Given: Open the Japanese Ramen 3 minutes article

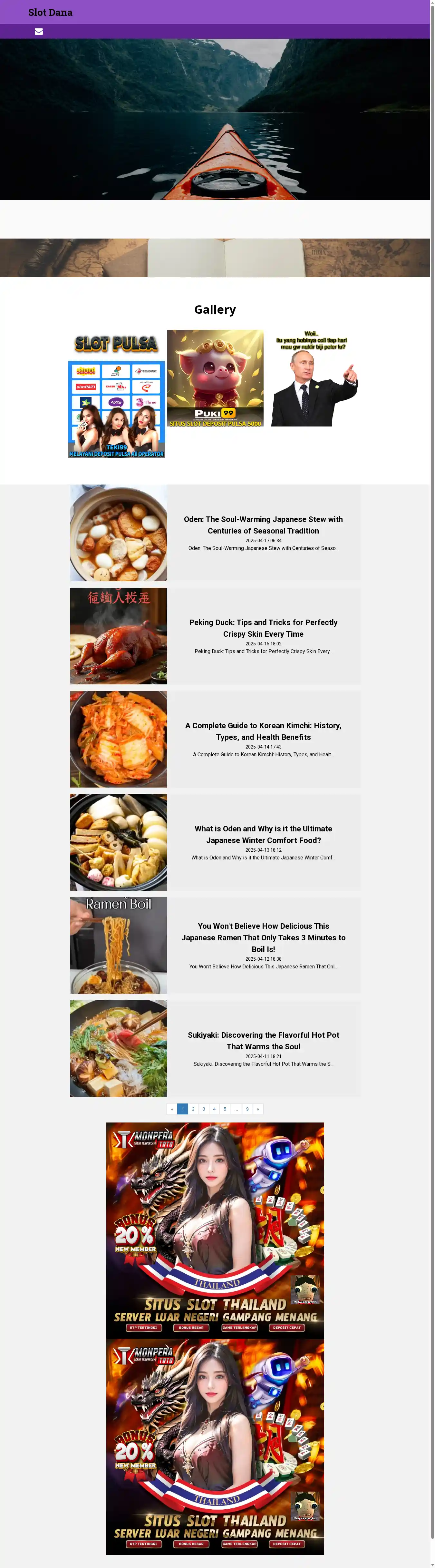Looking at the screenshot, I should pyautogui.click(x=263, y=937).
